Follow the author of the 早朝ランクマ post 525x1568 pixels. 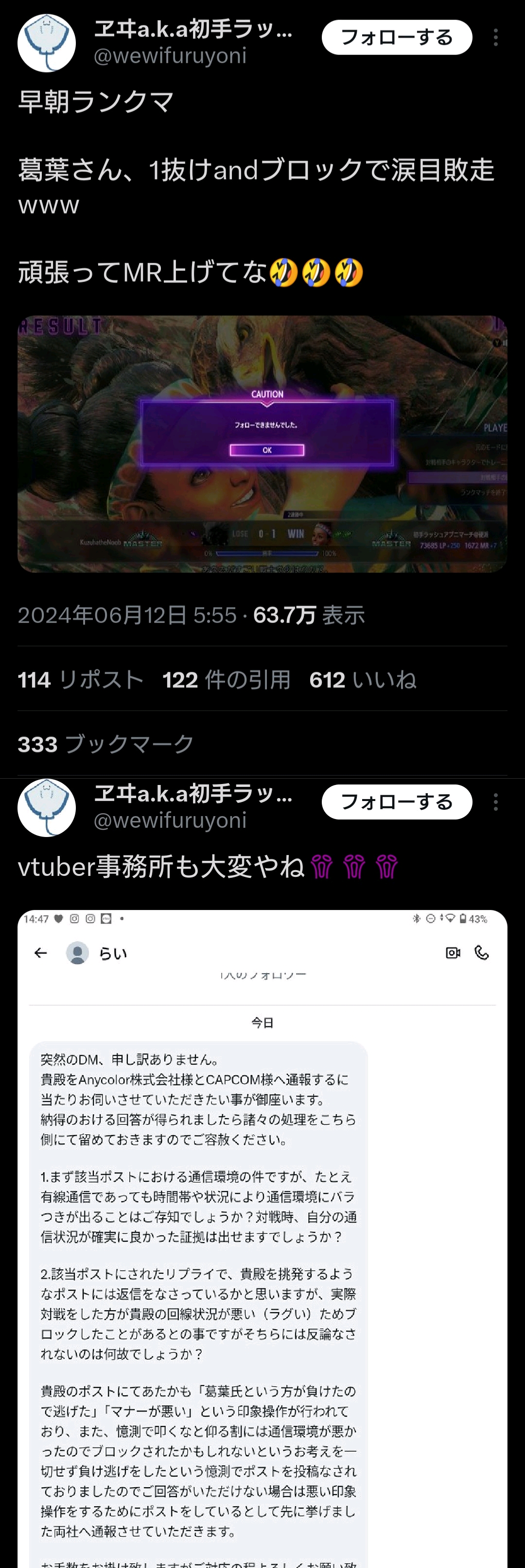[397, 37]
